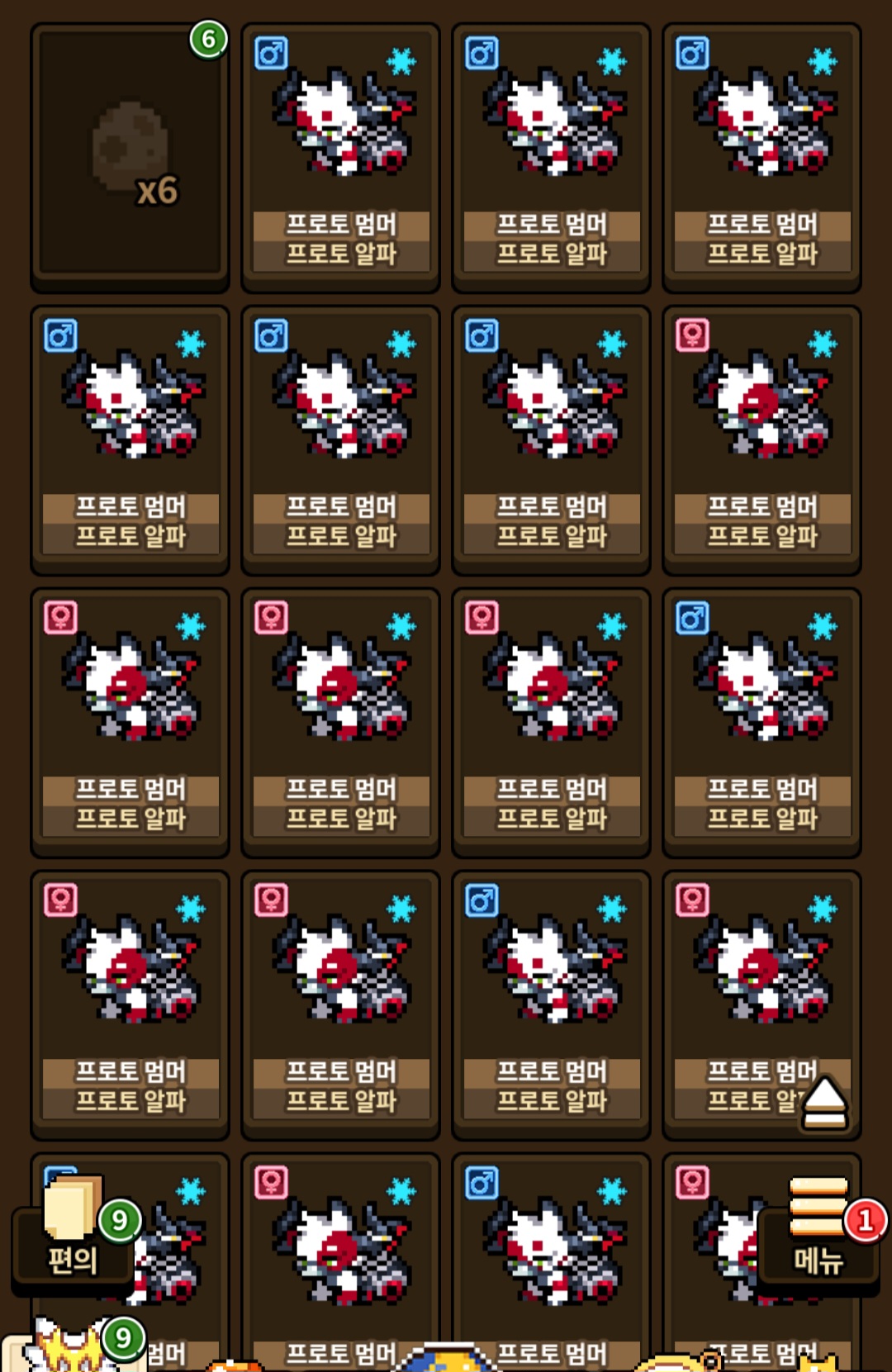Select first female card in the third row
Image resolution: width=892 pixels, height=1372 pixels.
[130, 723]
